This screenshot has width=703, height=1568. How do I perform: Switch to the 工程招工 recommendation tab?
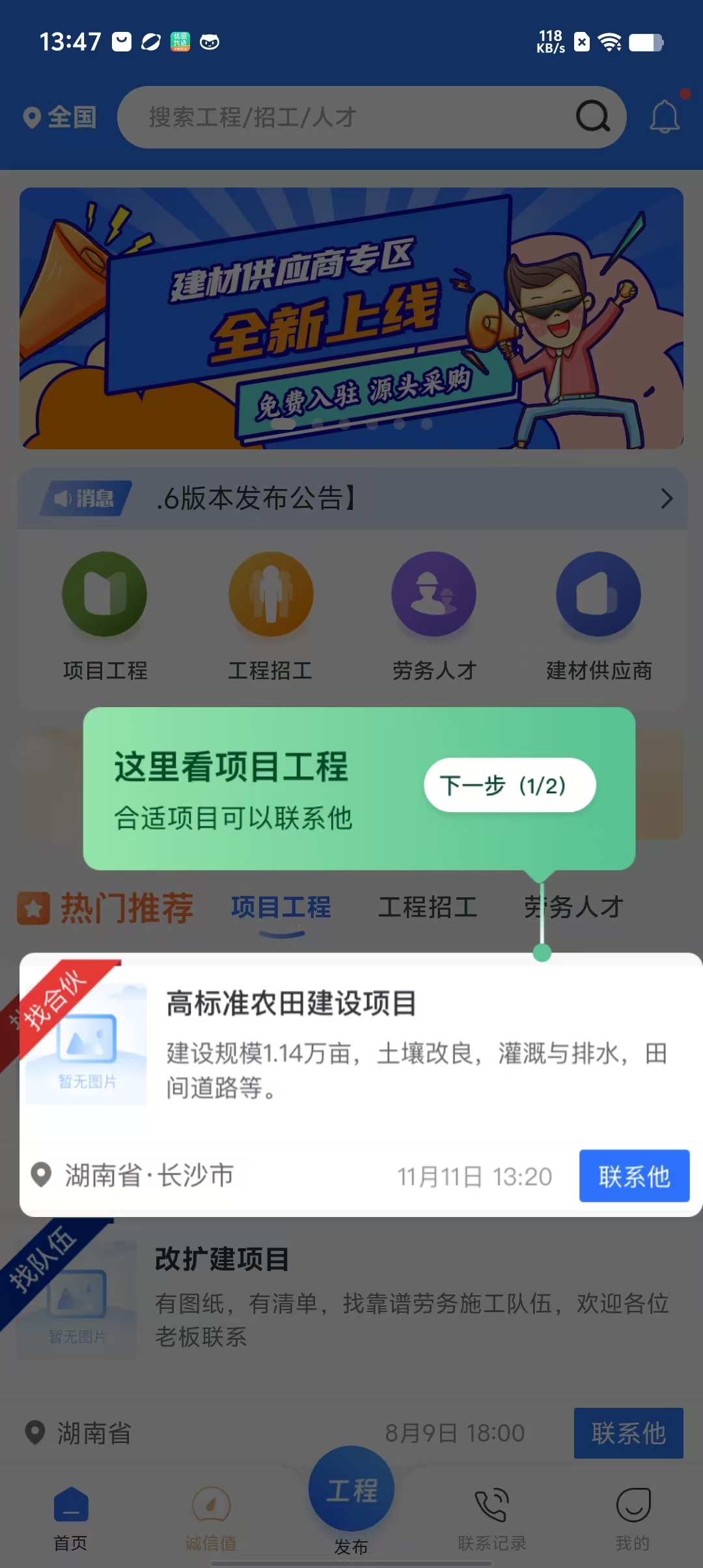click(x=428, y=907)
